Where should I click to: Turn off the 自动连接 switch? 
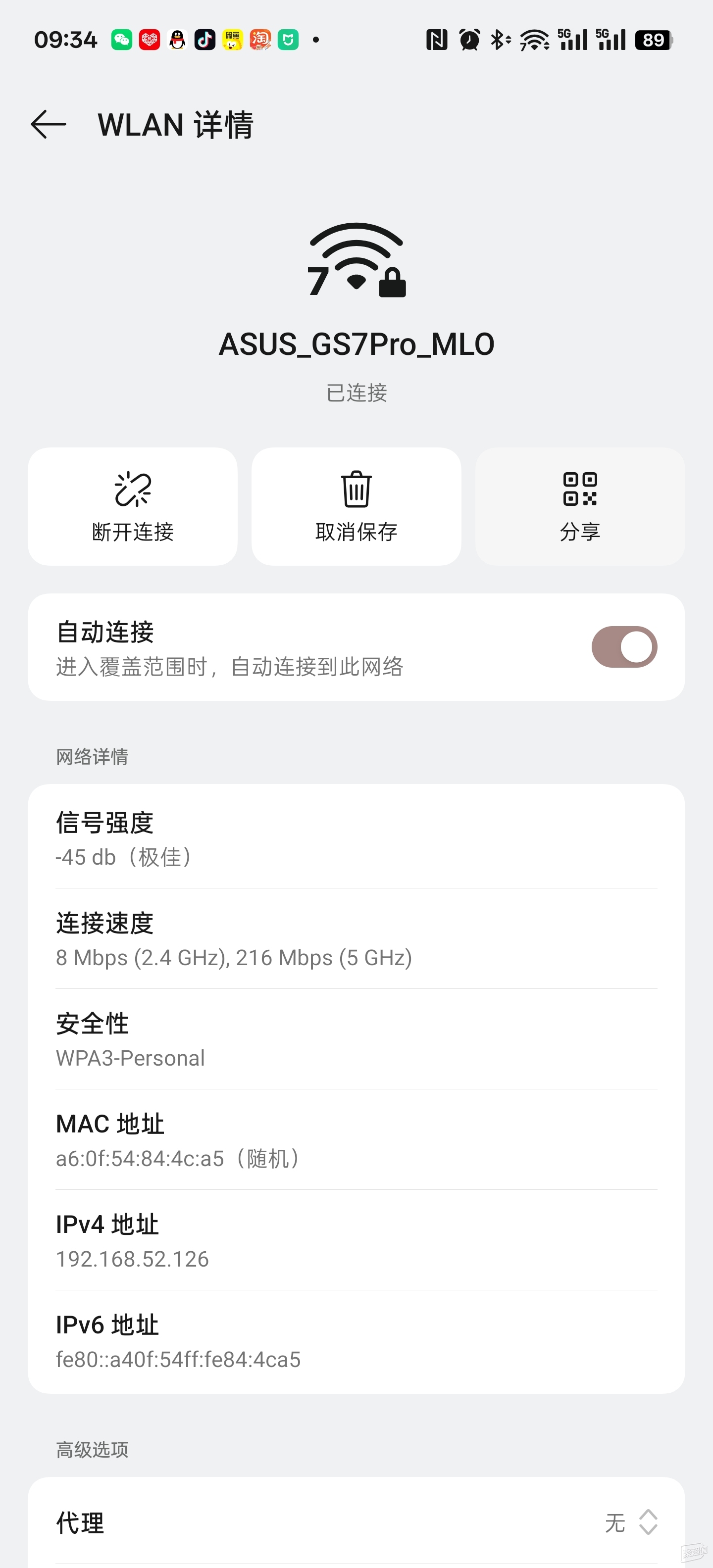click(624, 647)
